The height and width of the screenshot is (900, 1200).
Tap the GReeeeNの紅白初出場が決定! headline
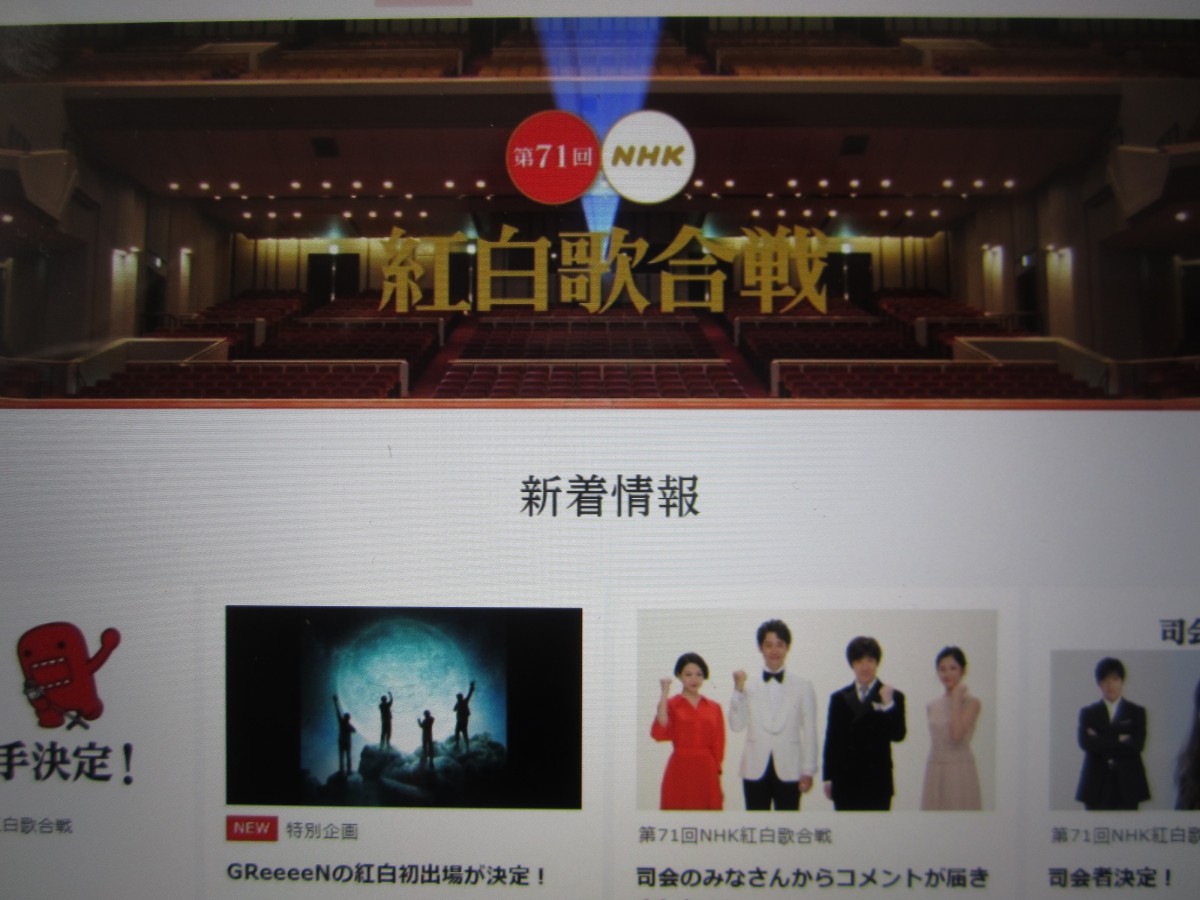pyautogui.click(x=387, y=876)
